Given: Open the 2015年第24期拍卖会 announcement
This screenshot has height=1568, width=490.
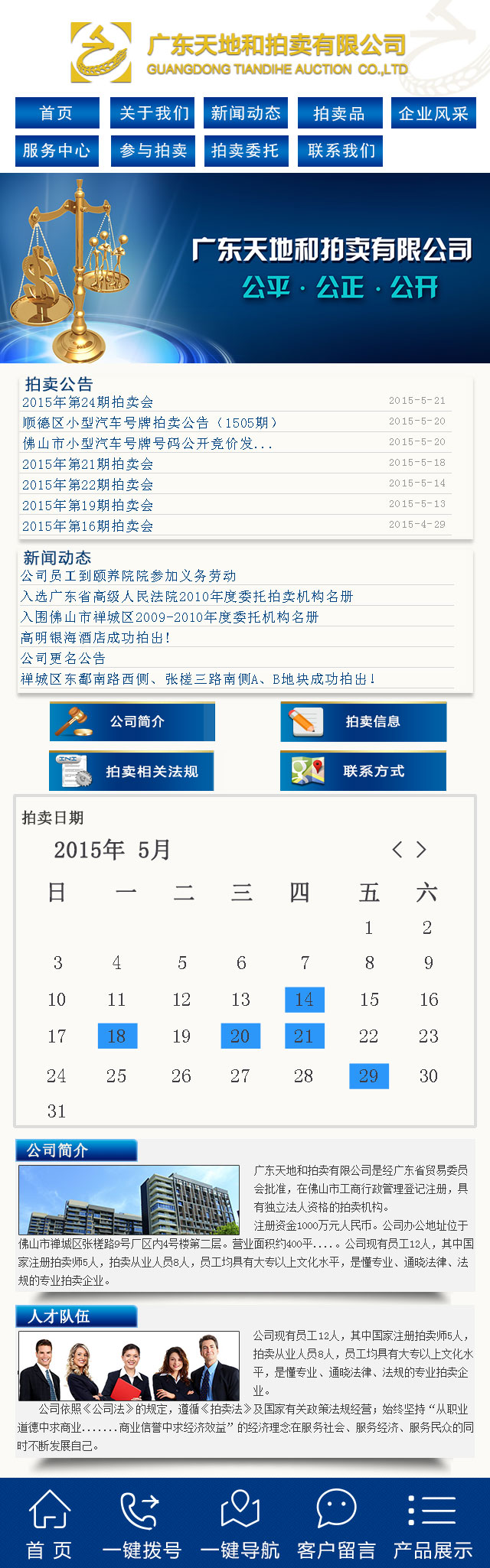Looking at the screenshot, I should point(88,402).
